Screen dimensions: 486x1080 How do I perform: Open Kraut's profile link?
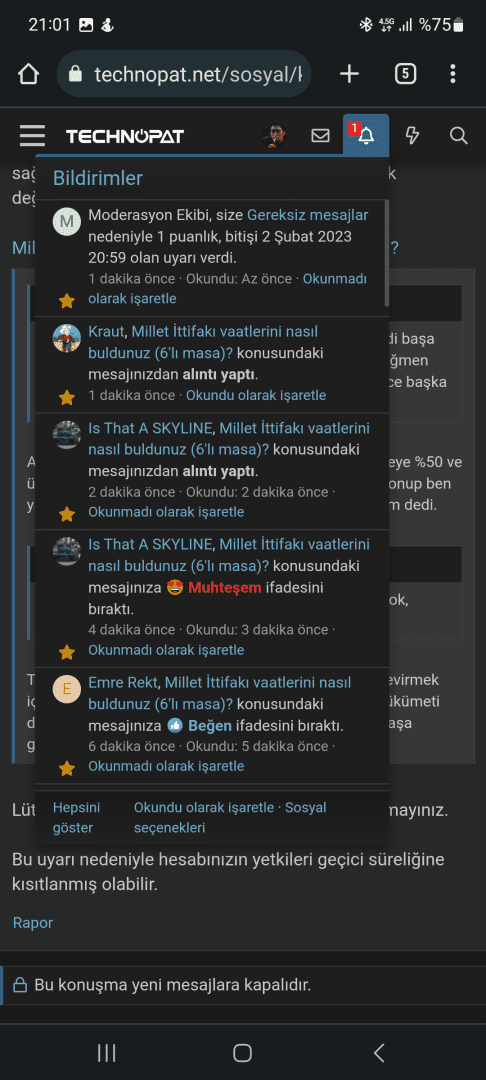(105, 332)
